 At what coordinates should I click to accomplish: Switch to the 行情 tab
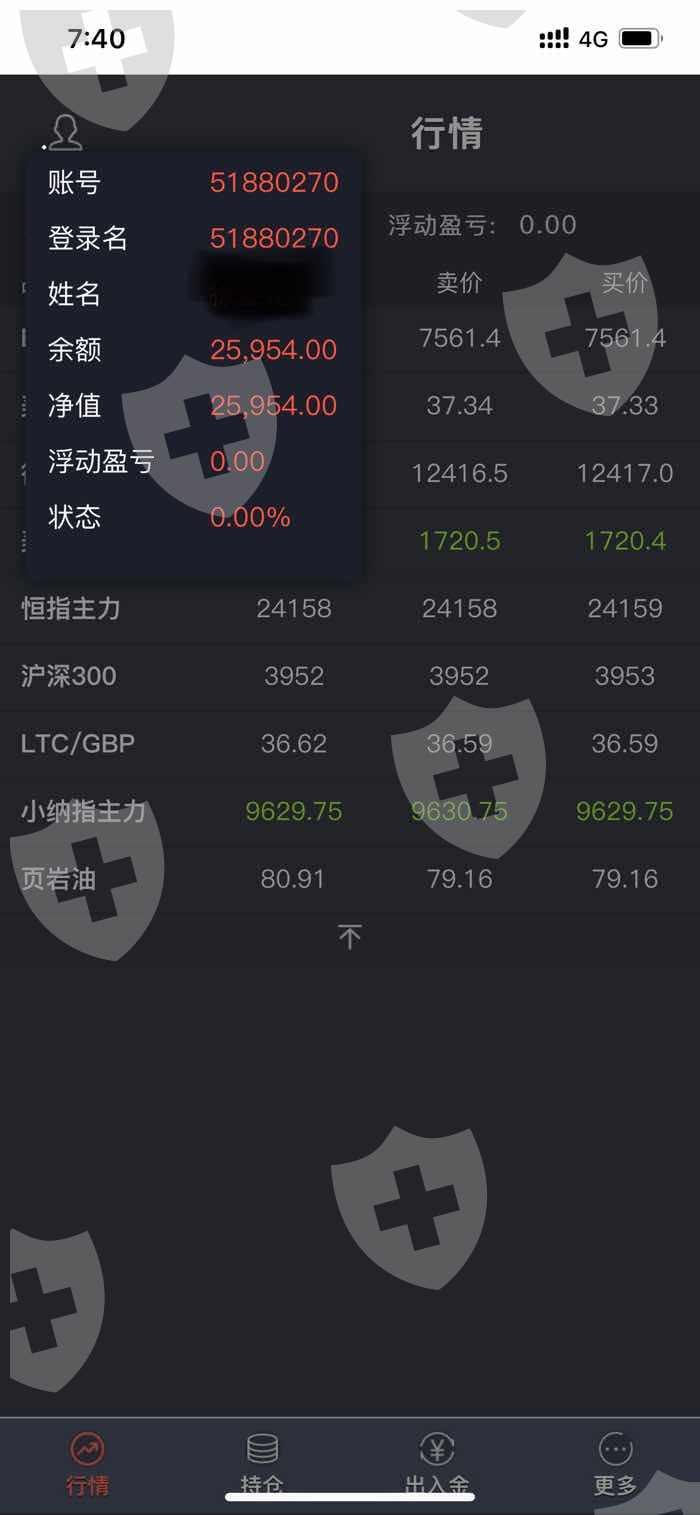click(x=87, y=1461)
